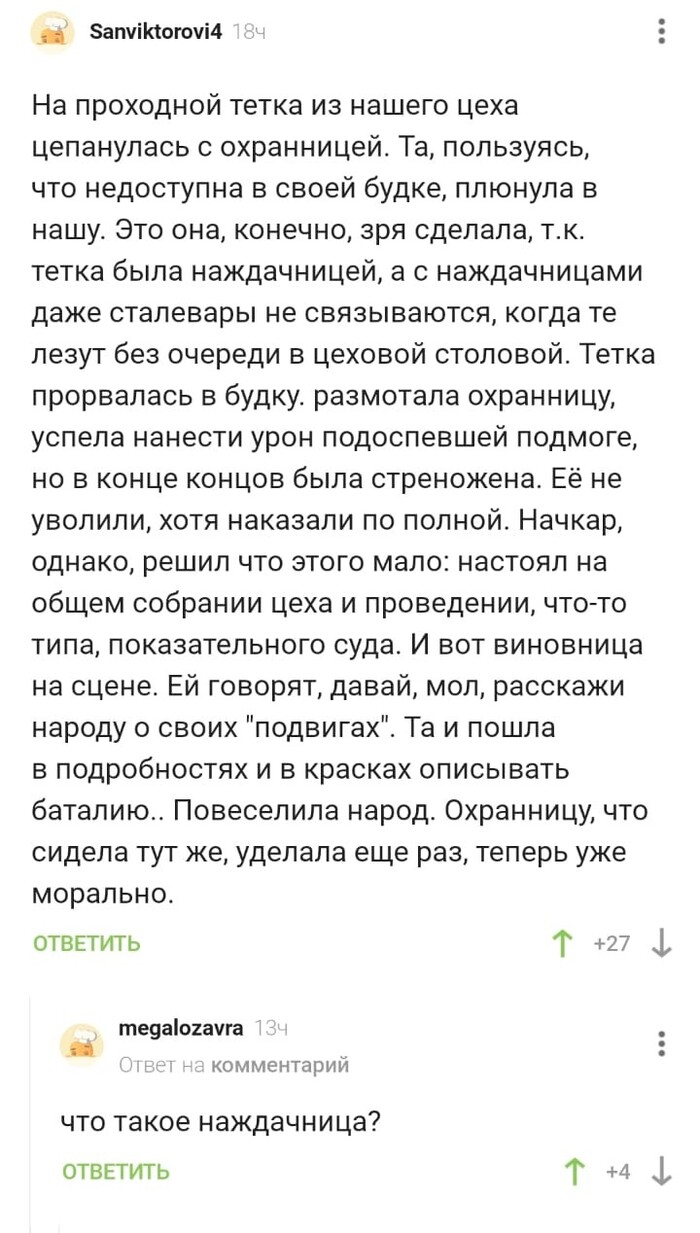This screenshot has width=700, height=1233.
Task: Open Sanviktorovi4's username link
Action: coord(155,32)
